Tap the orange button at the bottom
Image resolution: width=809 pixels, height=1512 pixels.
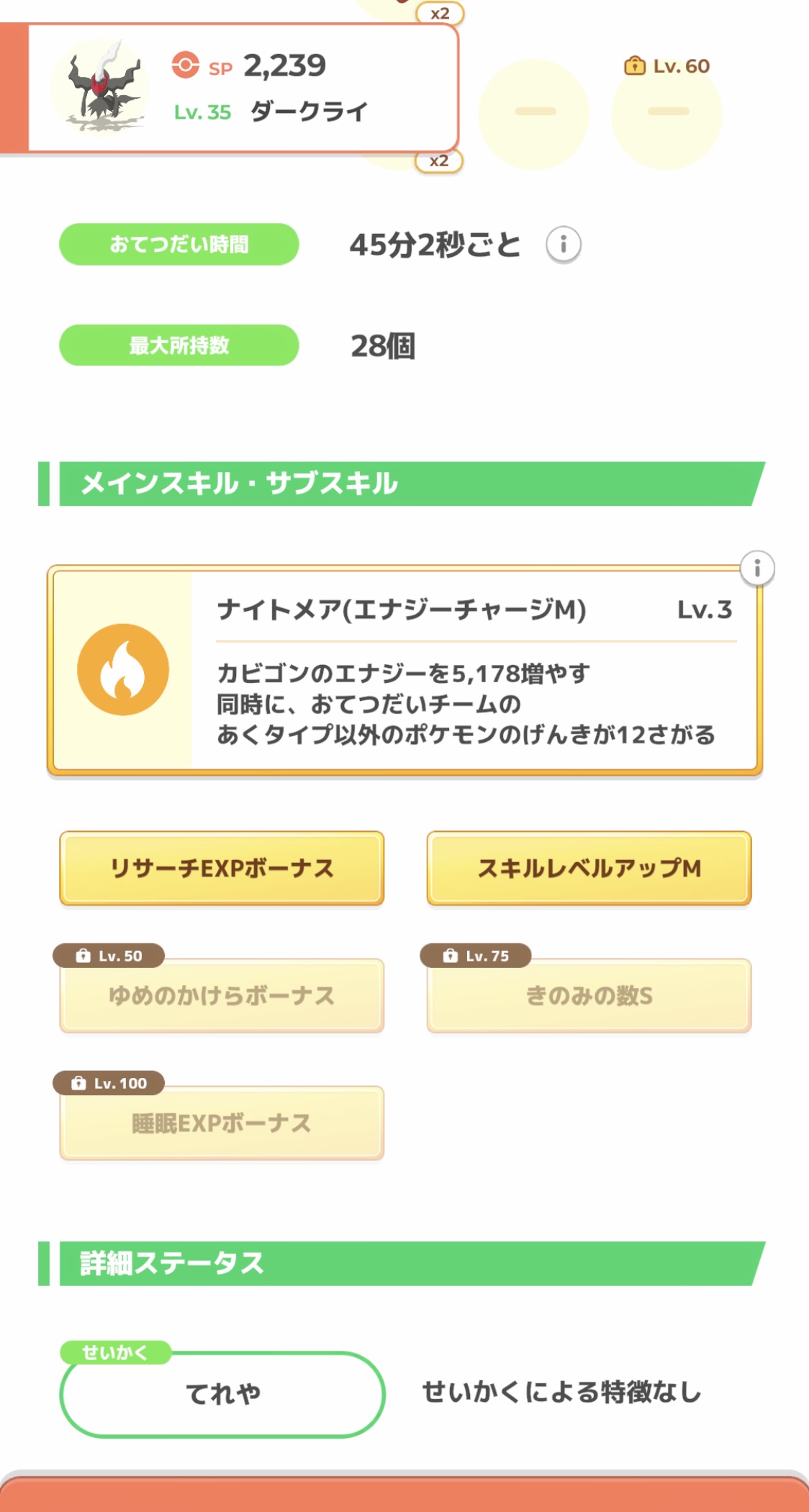point(404,1495)
